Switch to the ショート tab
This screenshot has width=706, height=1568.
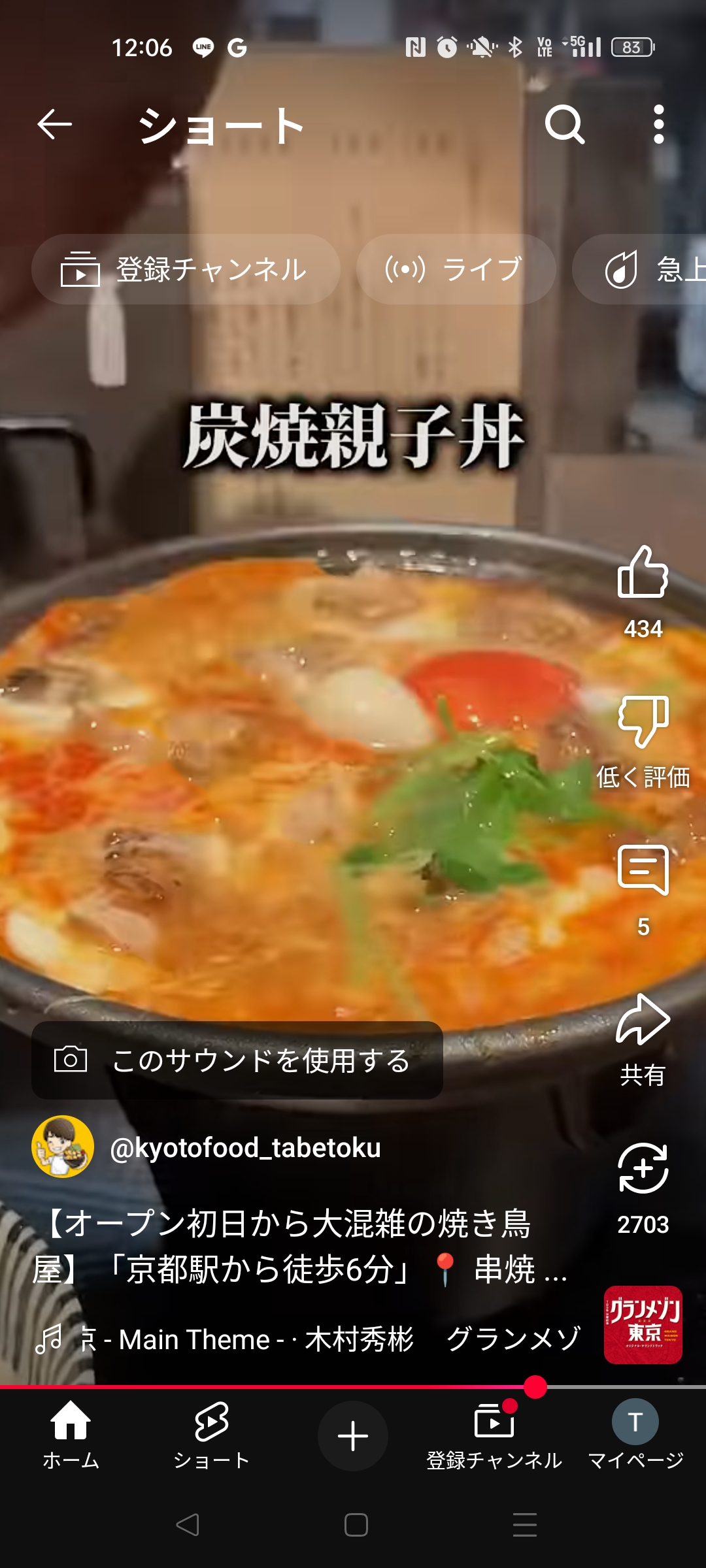[212, 1435]
